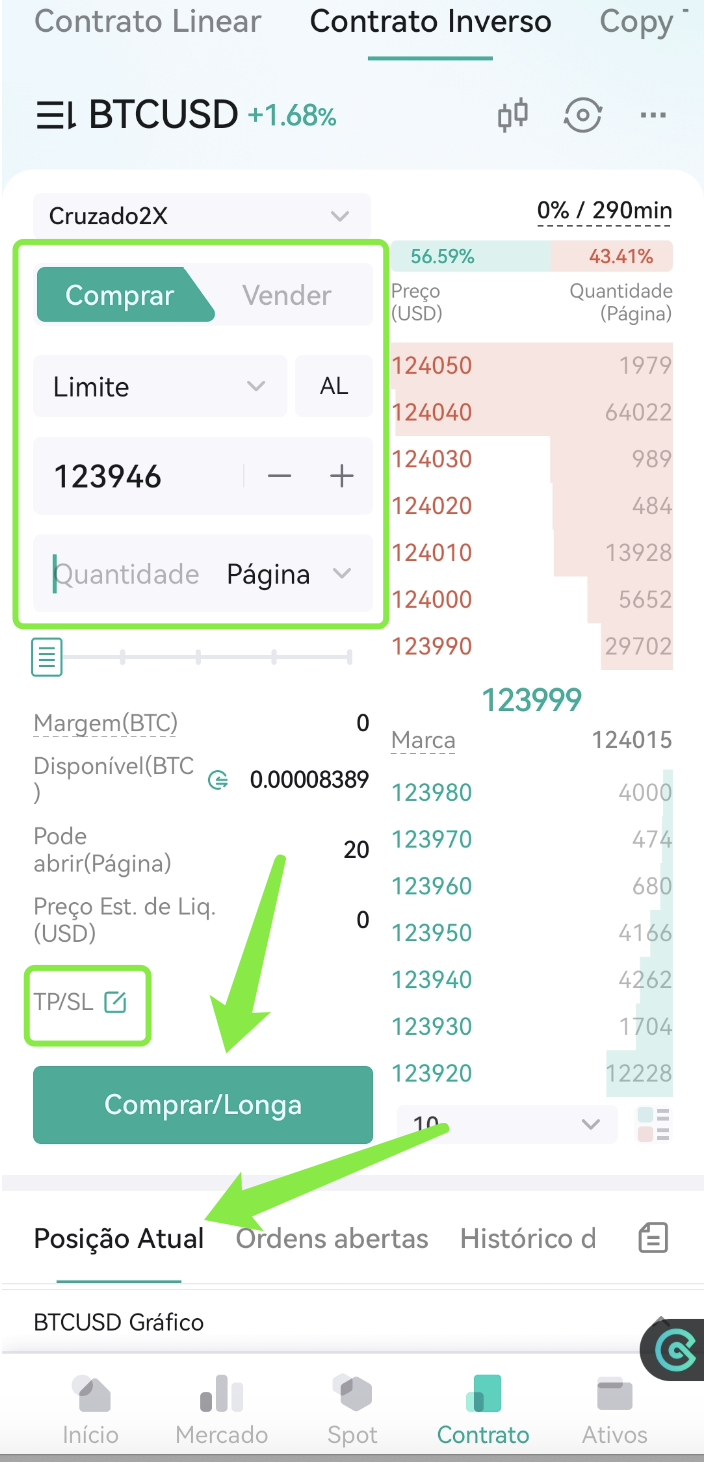The width and height of the screenshot is (704, 1462).
Task: Open the Mercado tab
Action: click(221, 1410)
